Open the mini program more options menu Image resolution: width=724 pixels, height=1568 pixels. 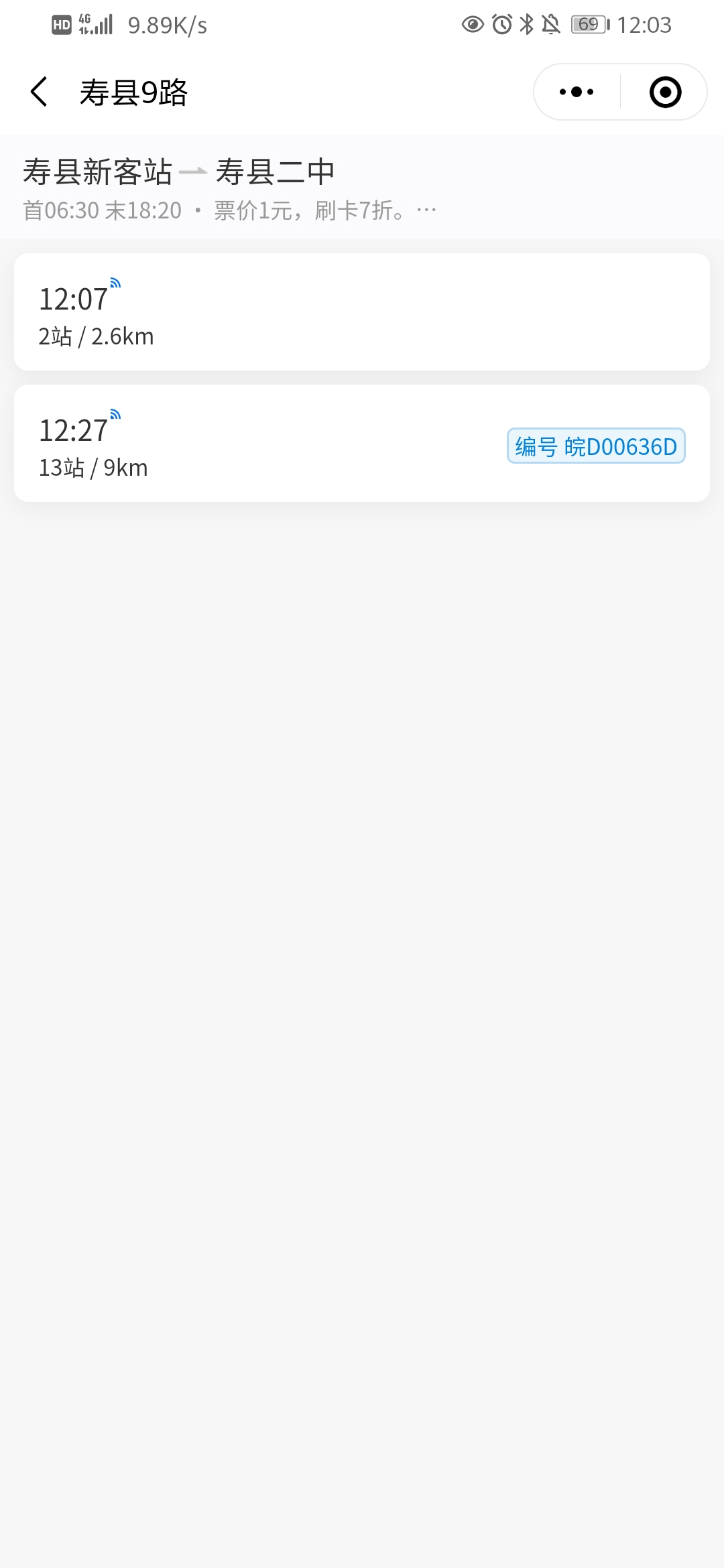(x=577, y=92)
